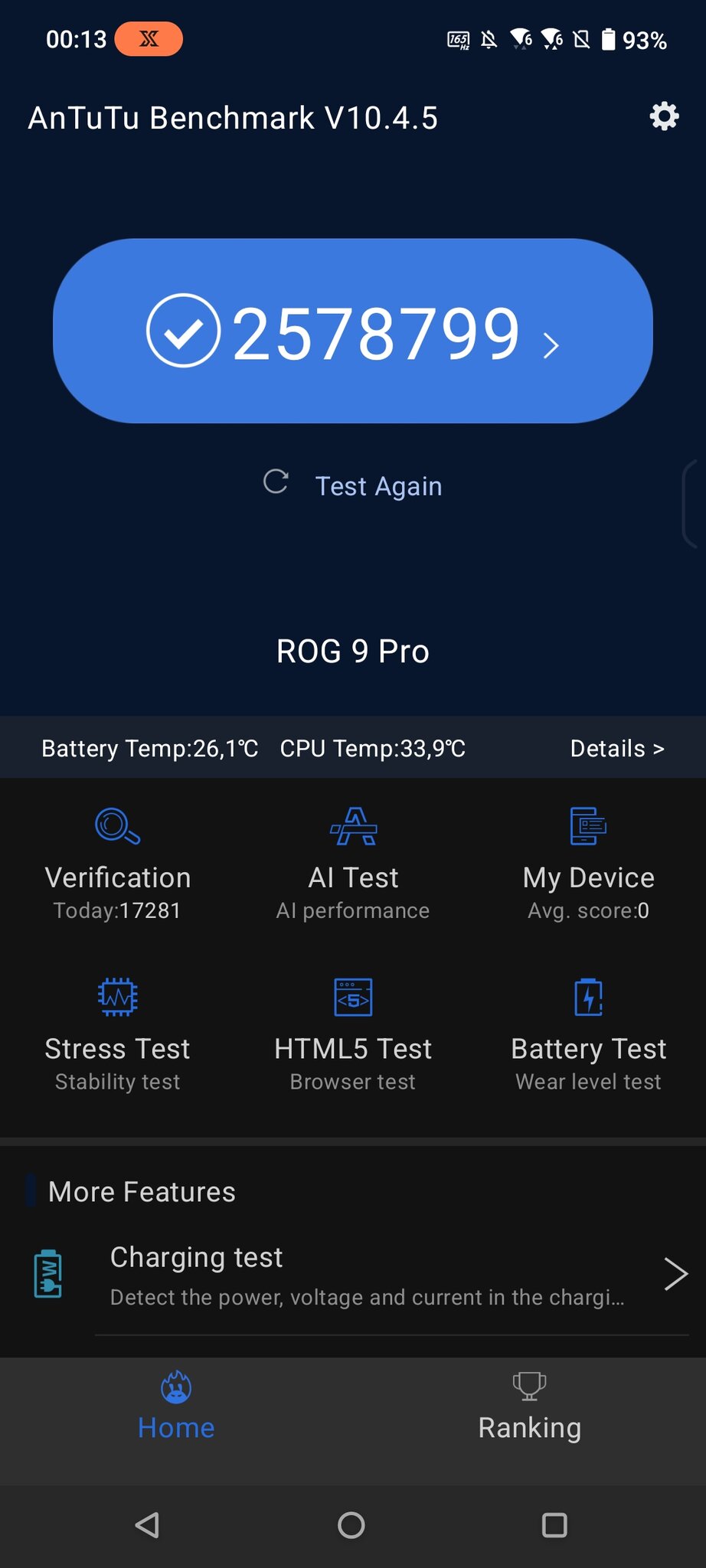Open the Verification tool
Viewport: 706px width, 1568px height.
pos(117,863)
